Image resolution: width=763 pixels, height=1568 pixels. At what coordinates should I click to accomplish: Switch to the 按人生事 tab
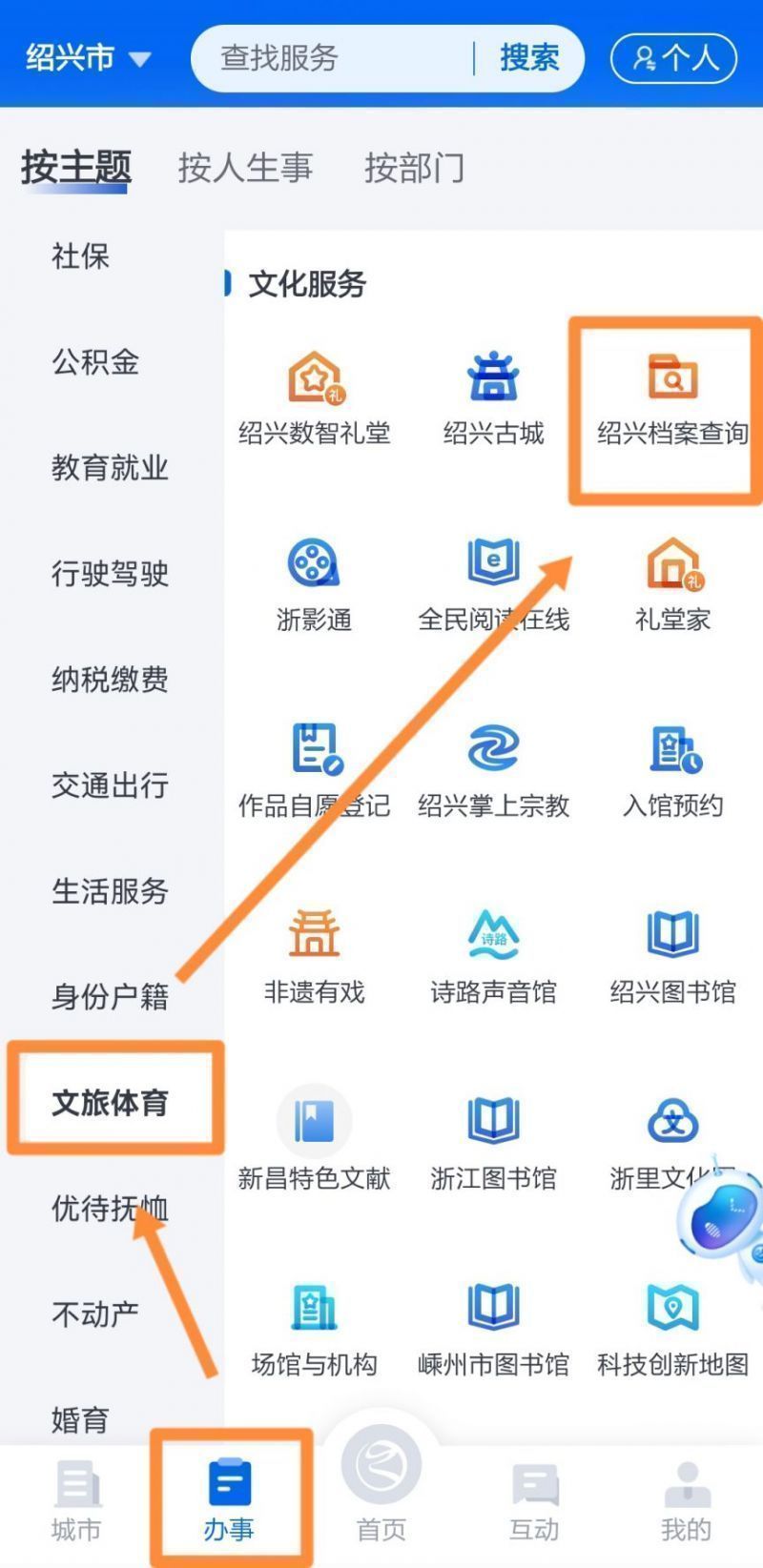point(245,168)
